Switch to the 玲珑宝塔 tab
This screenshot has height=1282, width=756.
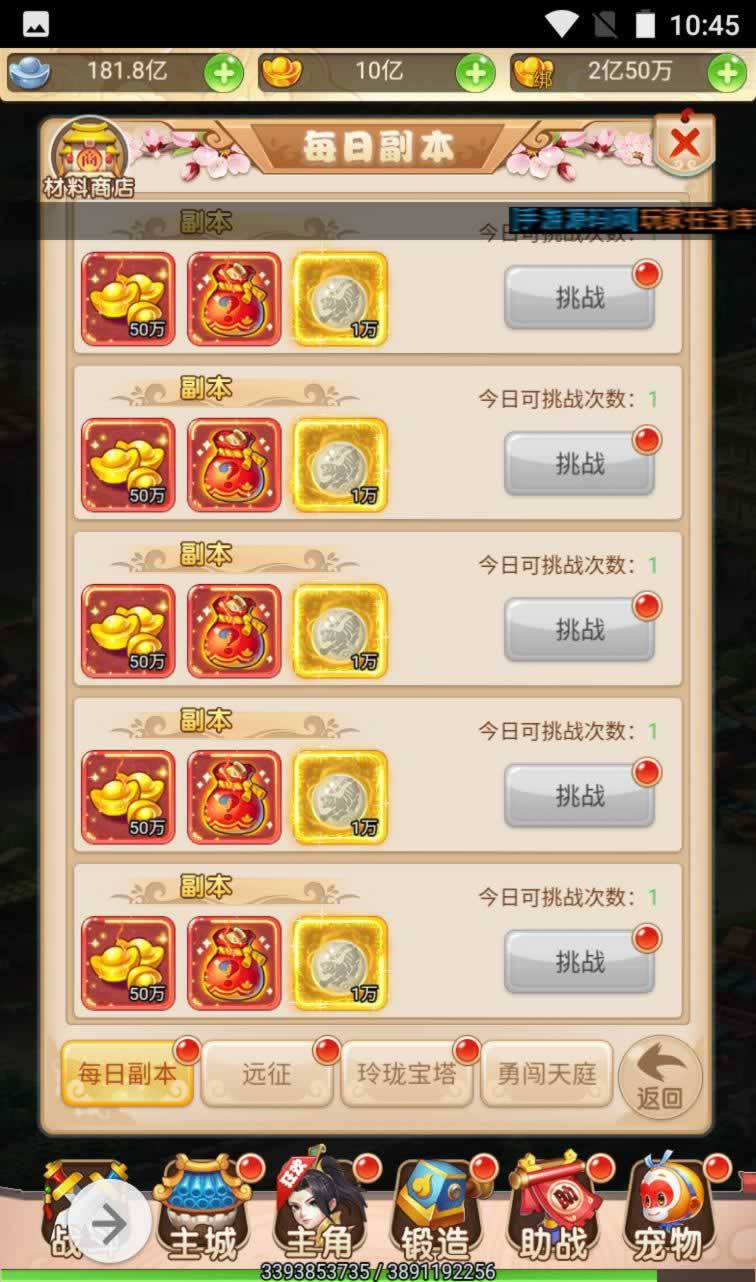[x=406, y=1074]
